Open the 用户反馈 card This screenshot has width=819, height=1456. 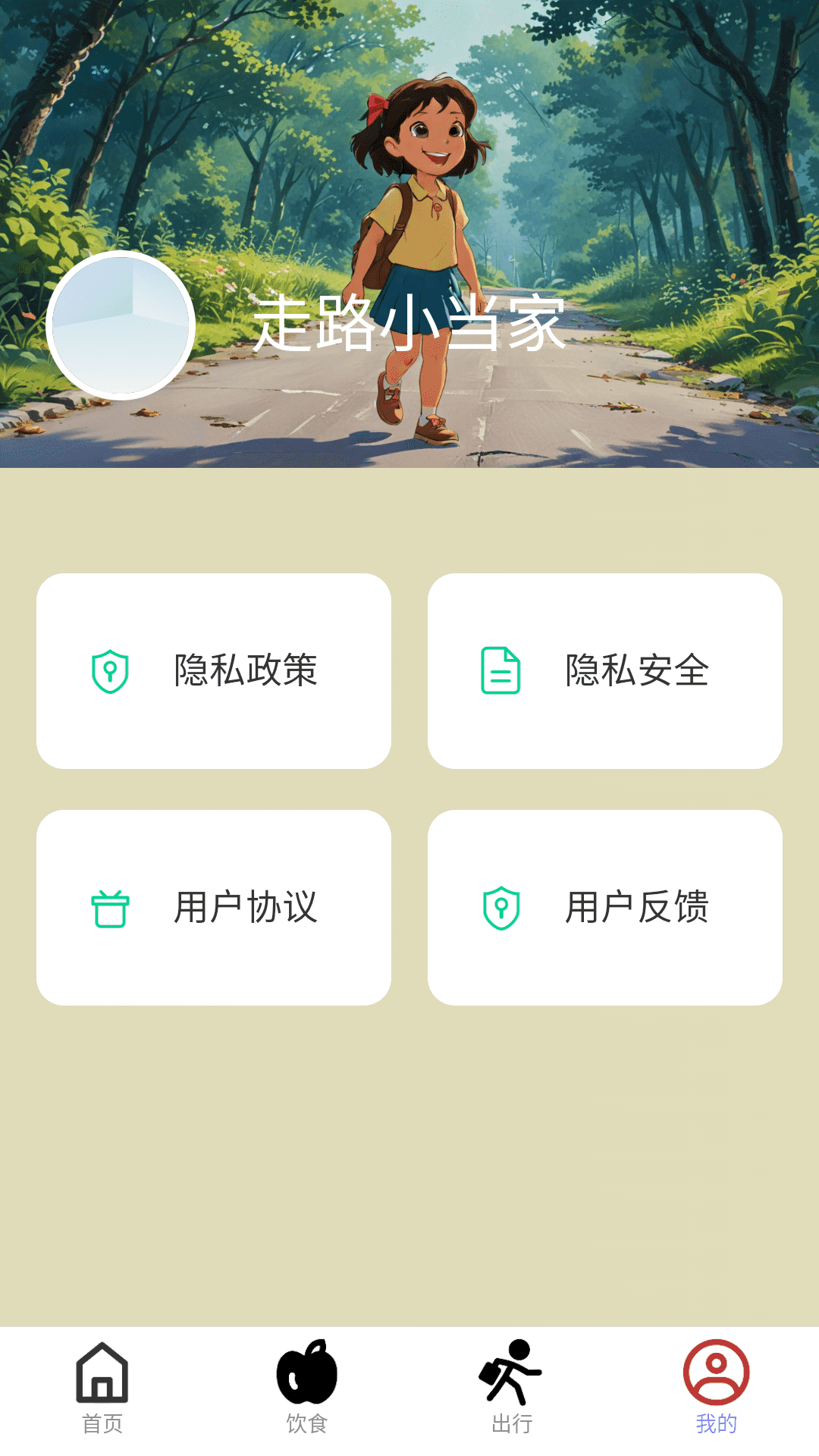click(604, 908)
